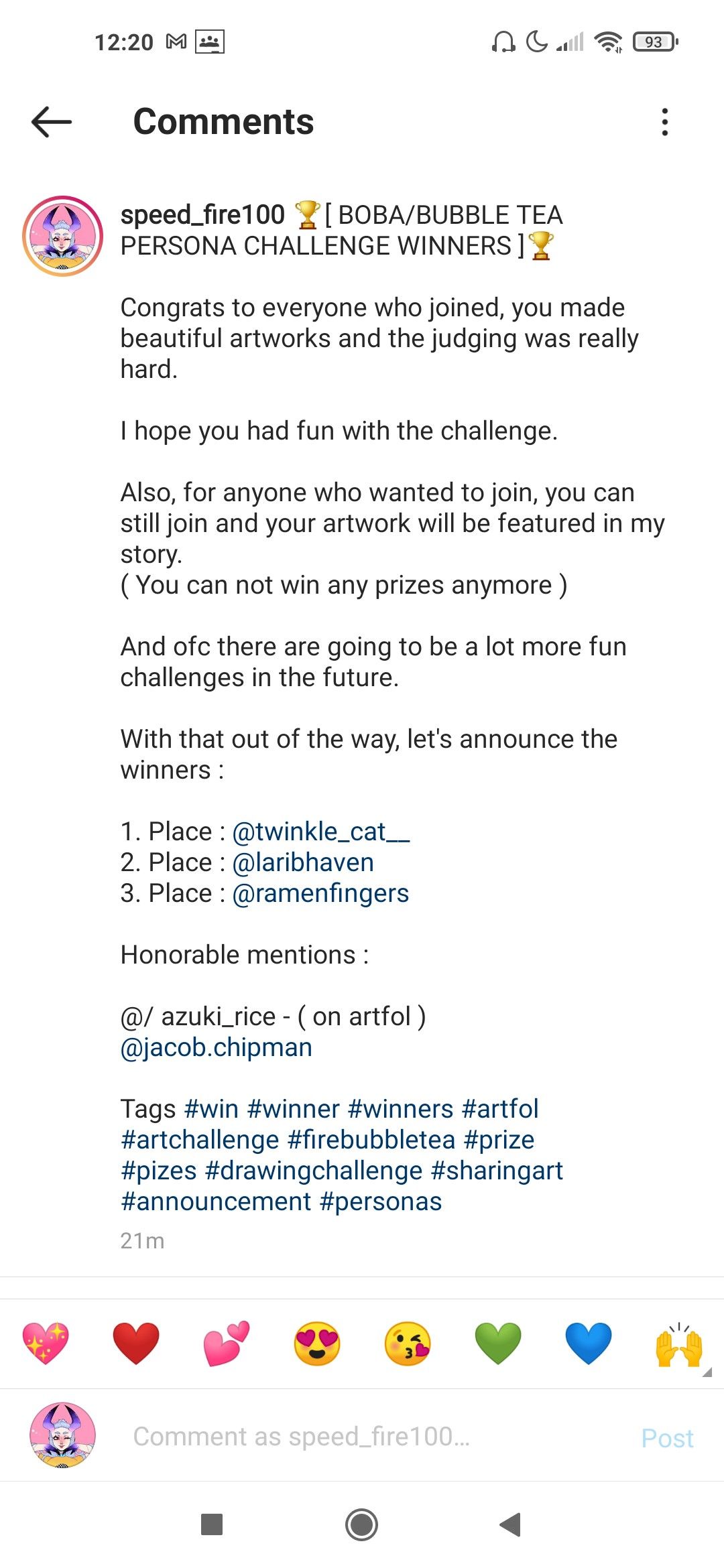Open the #announcement hashtag

click(x=216, y=1201)
